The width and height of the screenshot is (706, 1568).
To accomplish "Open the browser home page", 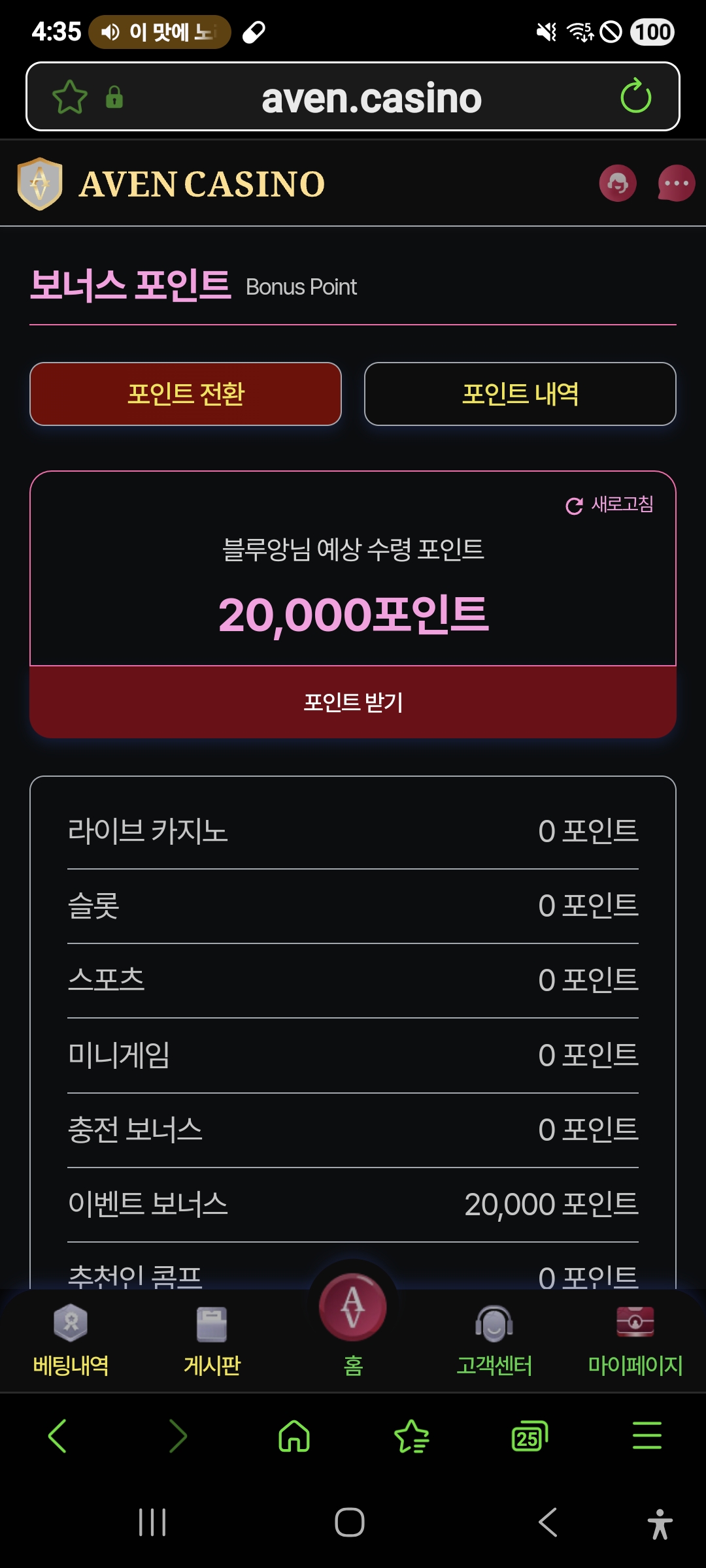I will [294, 1436].
